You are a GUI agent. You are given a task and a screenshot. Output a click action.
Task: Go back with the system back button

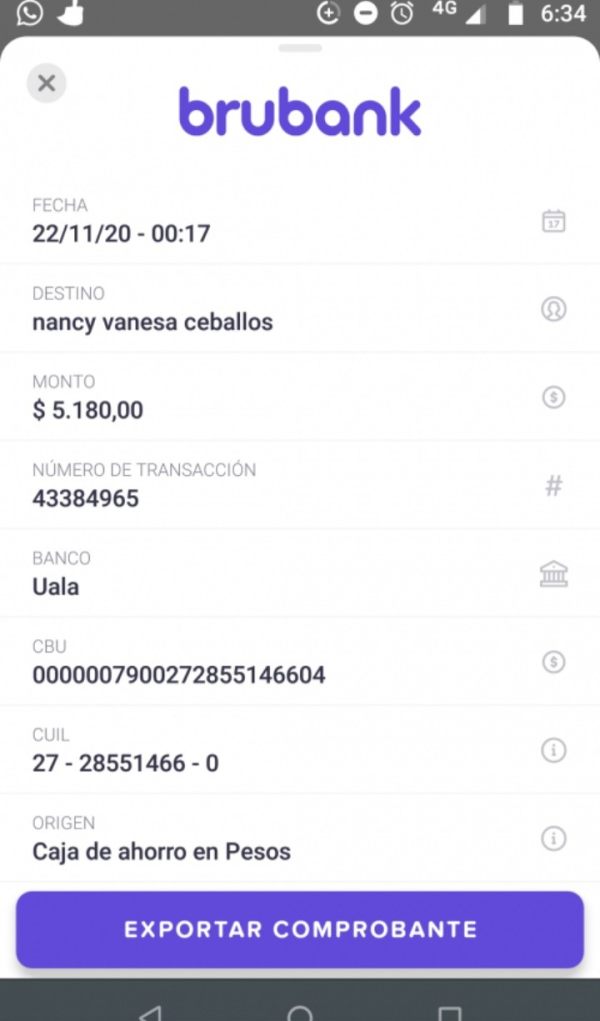point(150,1012)
